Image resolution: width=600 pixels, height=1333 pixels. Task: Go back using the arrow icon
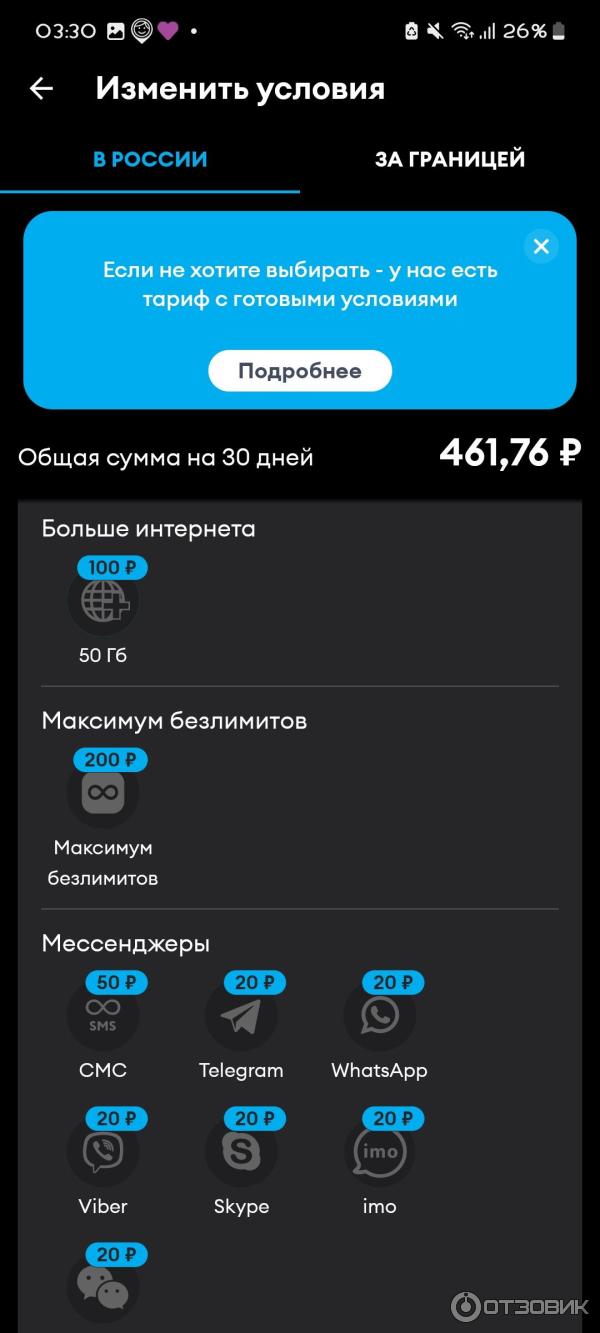click(x=41, y=89)
